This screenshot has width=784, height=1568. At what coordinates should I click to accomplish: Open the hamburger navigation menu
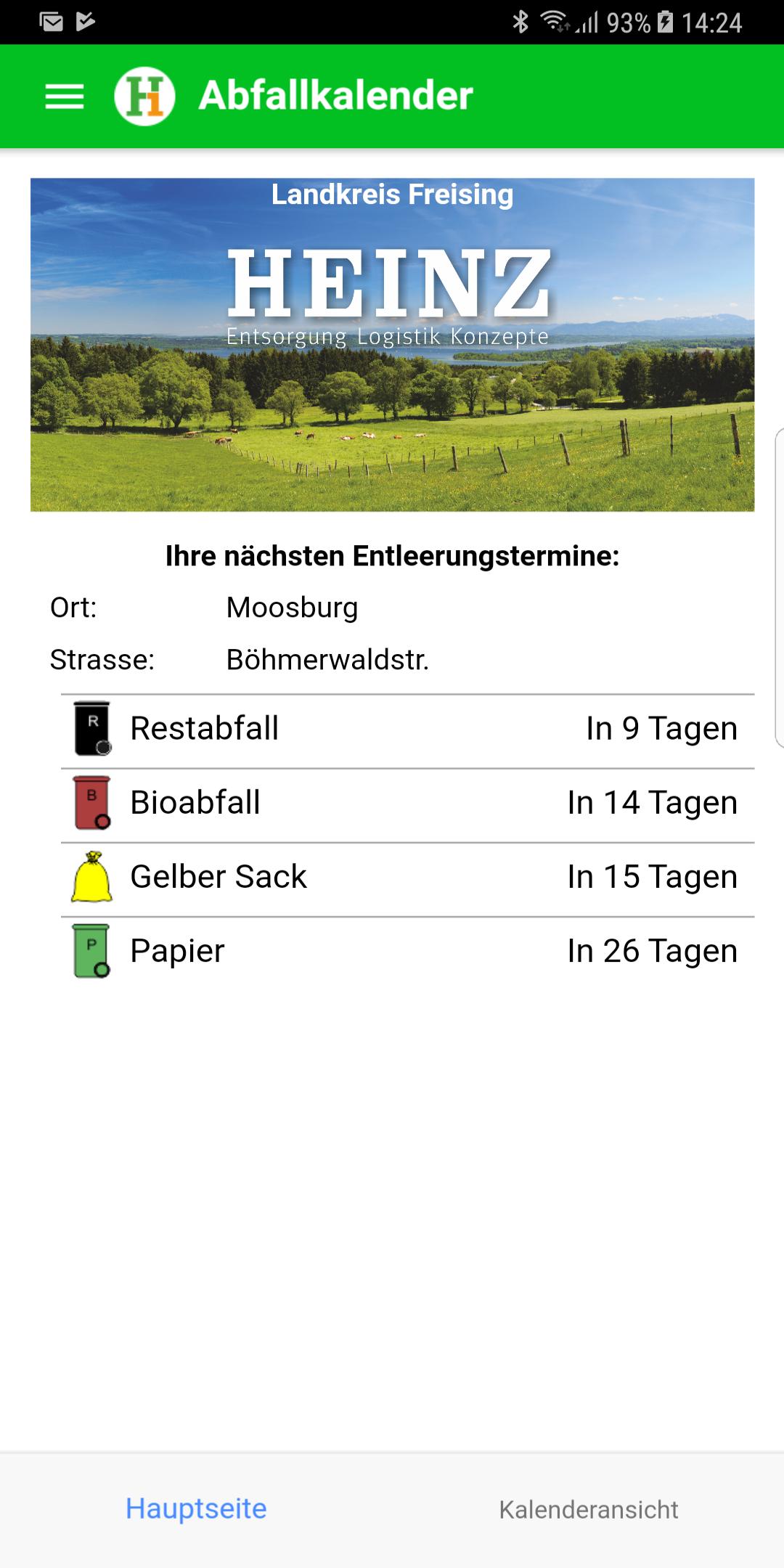(x=66, y=95)
